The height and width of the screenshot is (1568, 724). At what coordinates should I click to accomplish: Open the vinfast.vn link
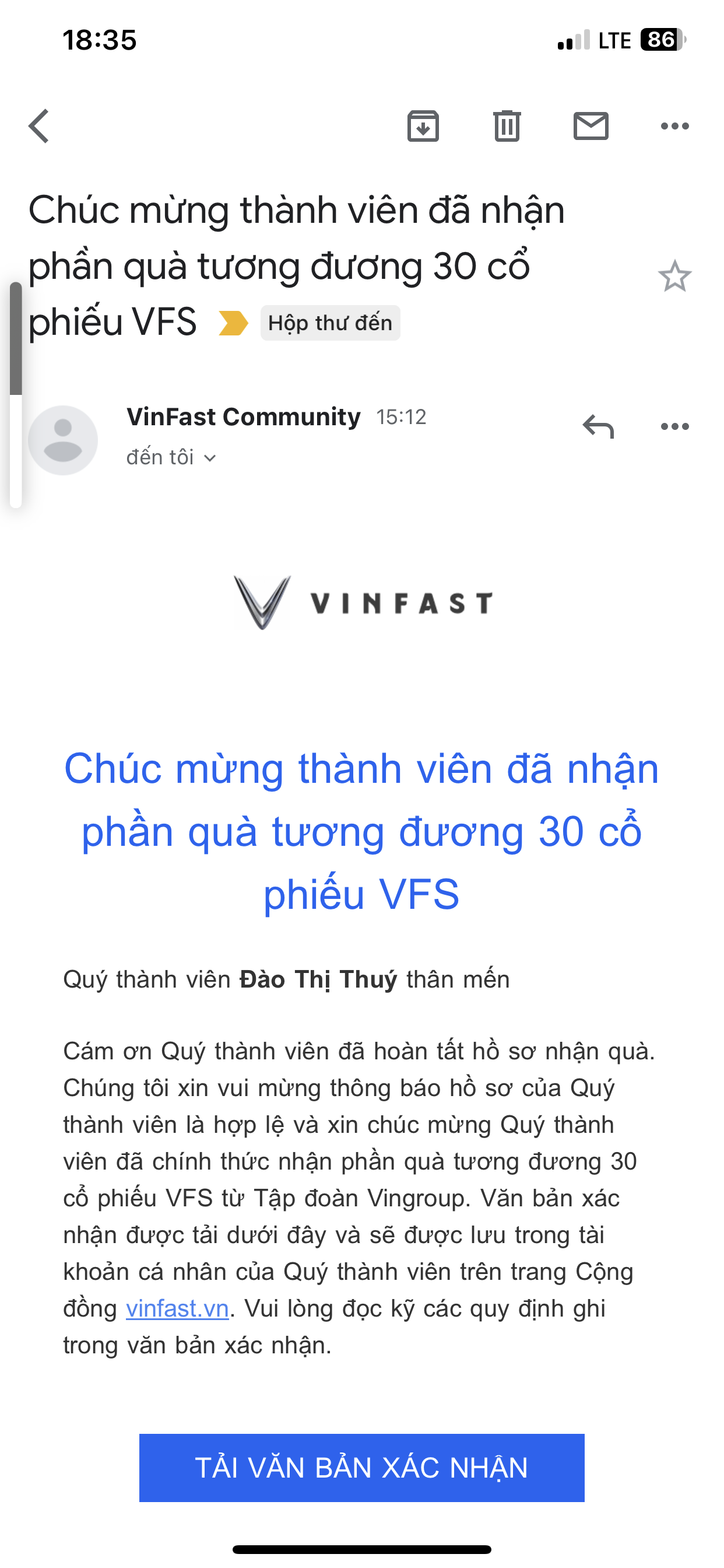pyautogui.click(x=177, y=1308)
